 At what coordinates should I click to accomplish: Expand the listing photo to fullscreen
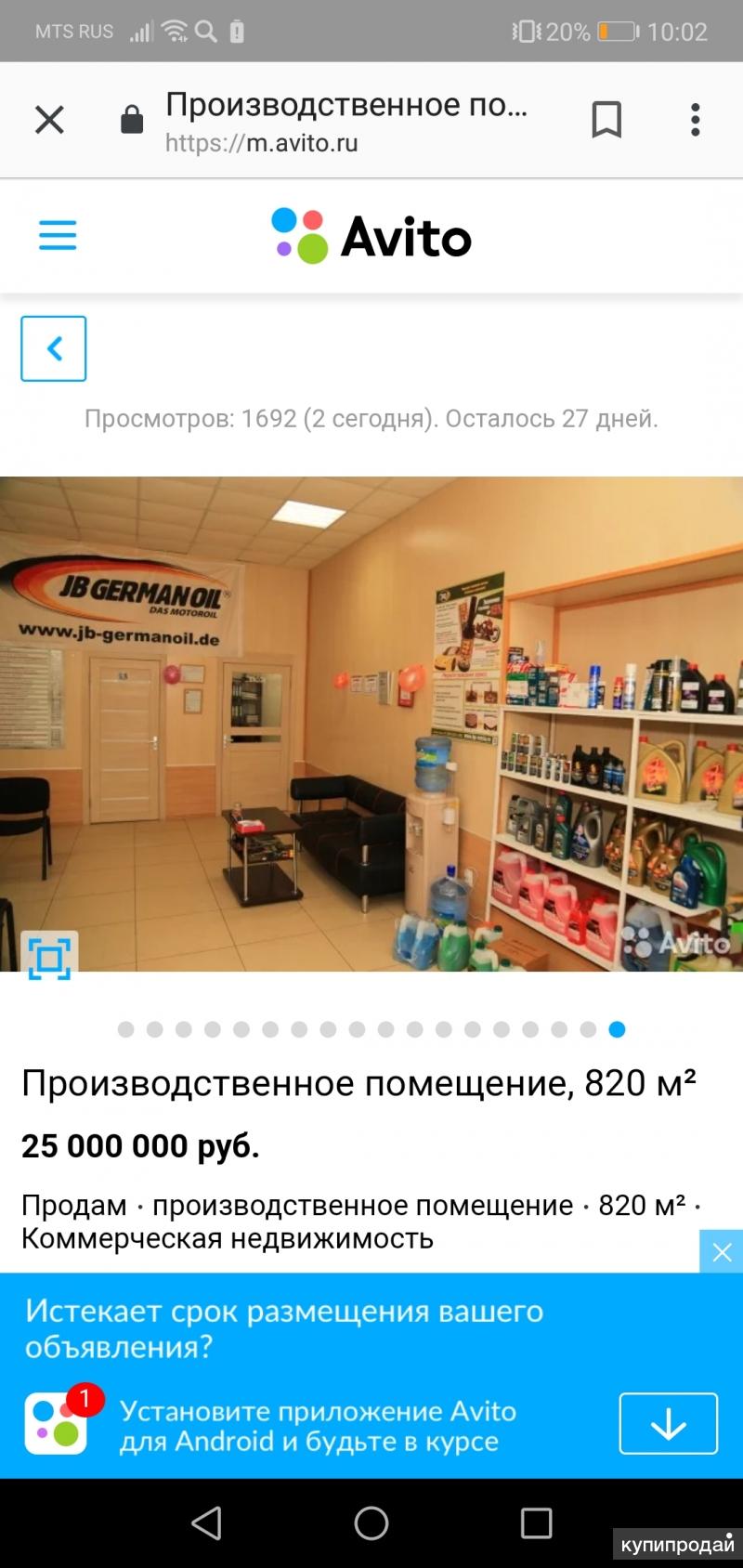click(49, 958)
